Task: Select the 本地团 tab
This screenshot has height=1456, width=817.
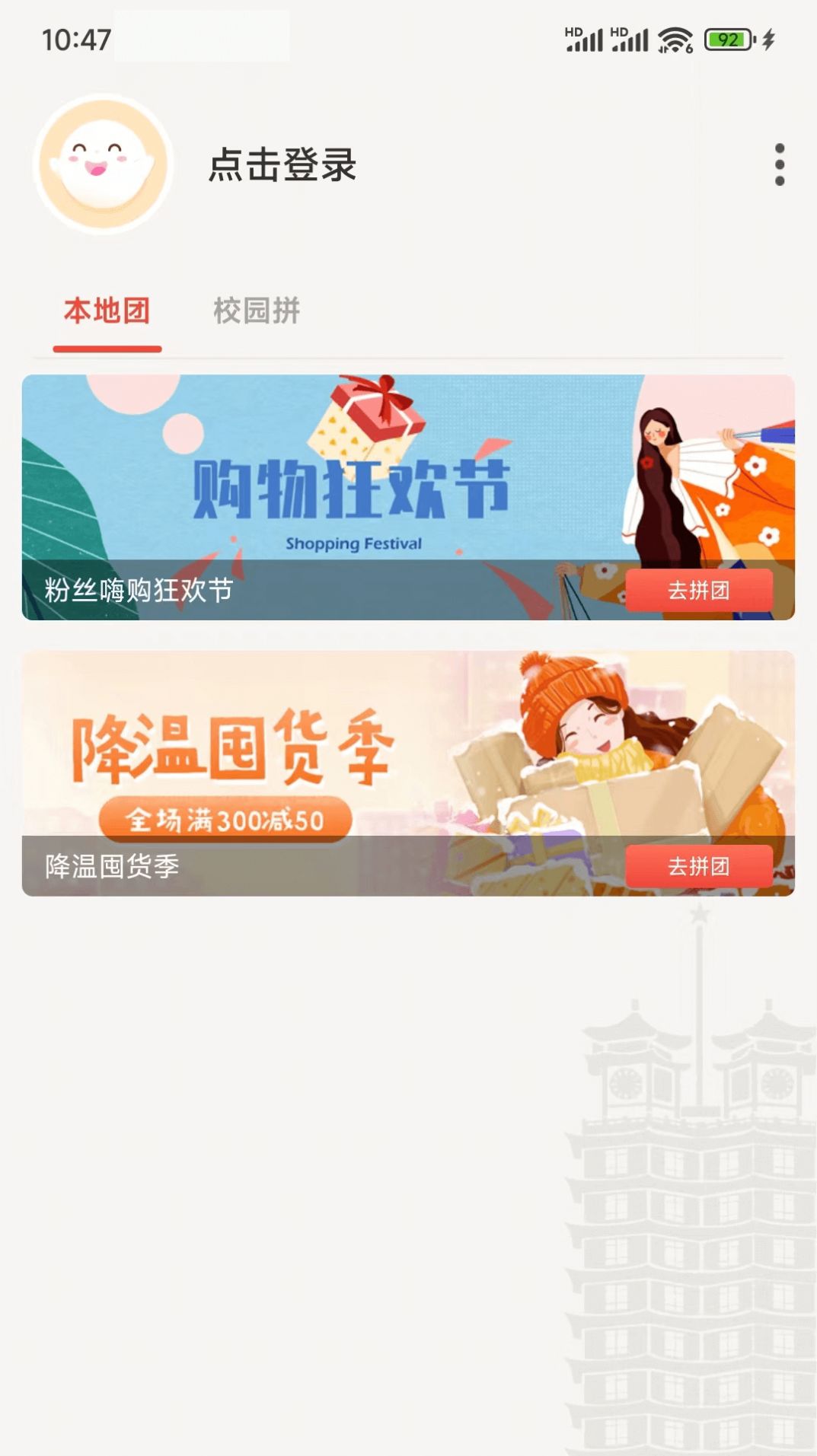Action: point(107,311)
